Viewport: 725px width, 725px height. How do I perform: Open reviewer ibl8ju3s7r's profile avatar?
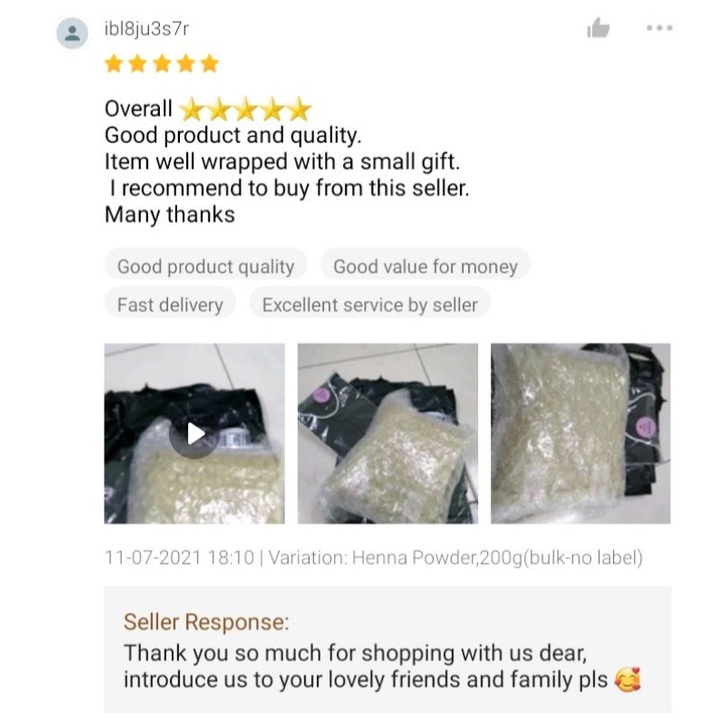pos(72,33)
